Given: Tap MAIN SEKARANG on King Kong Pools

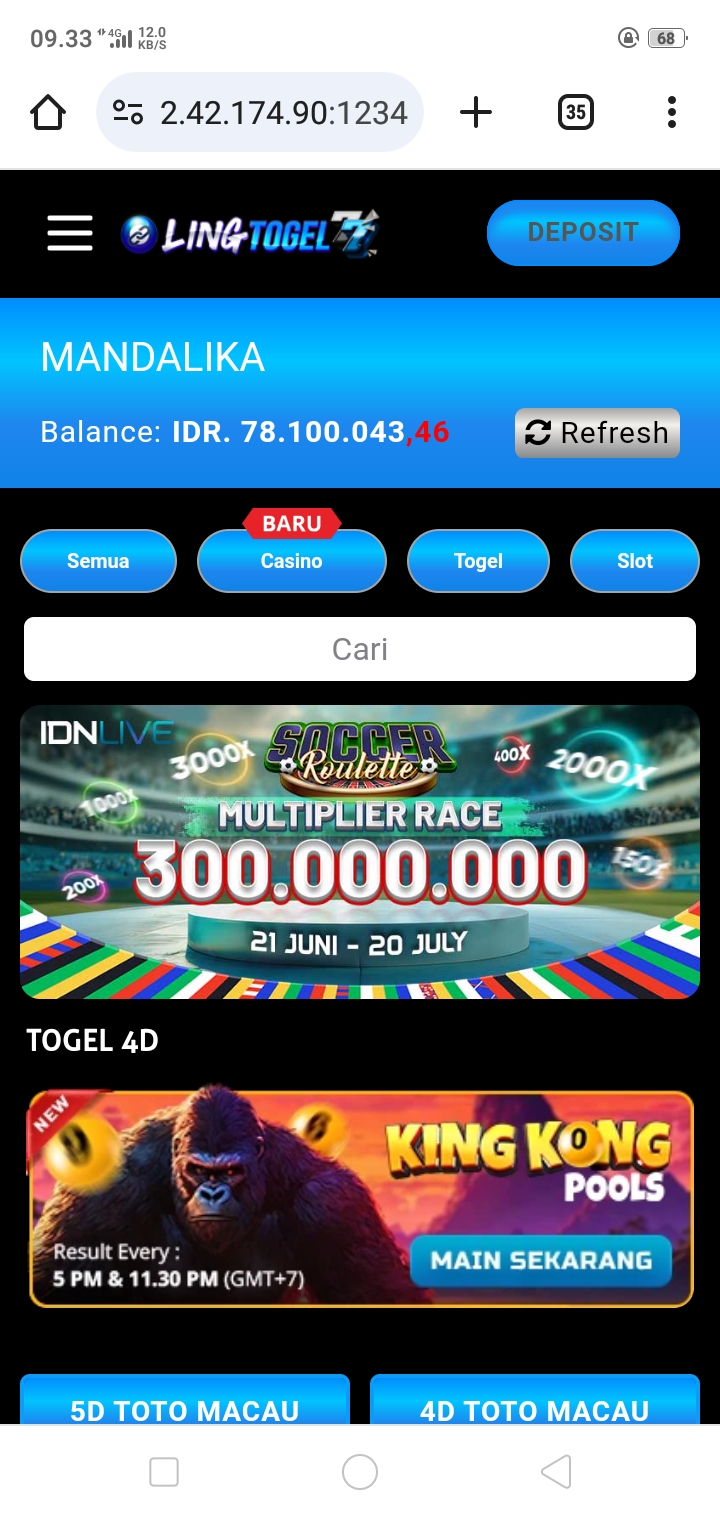Looking at the screenshot, I should pos(540,1260).
